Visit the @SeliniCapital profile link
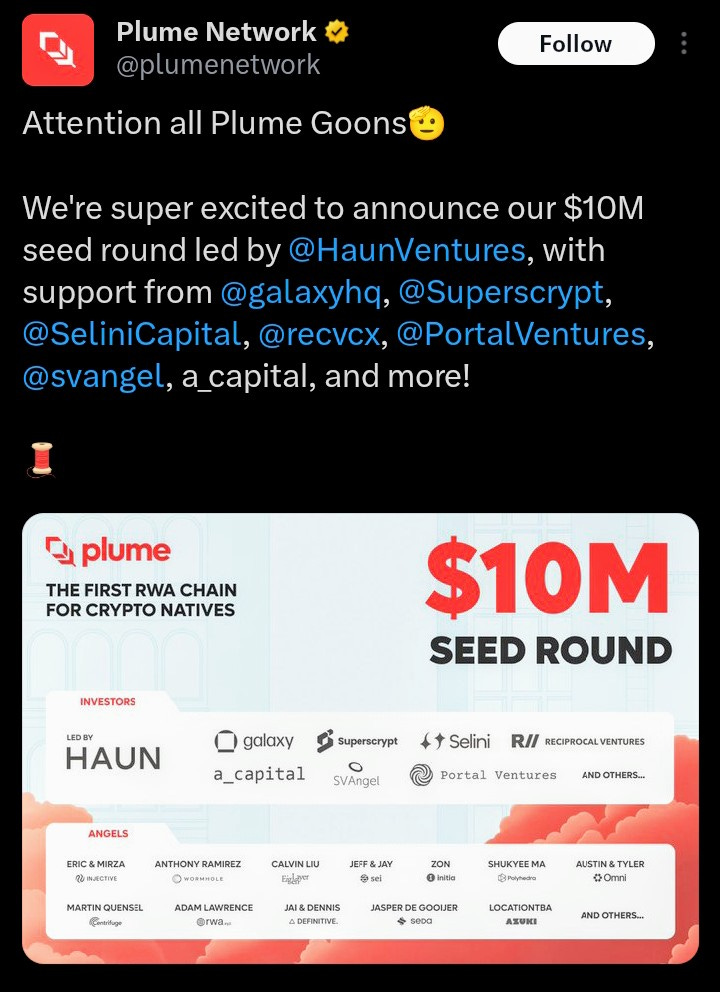Screen dimensions: 720x992 131,335
